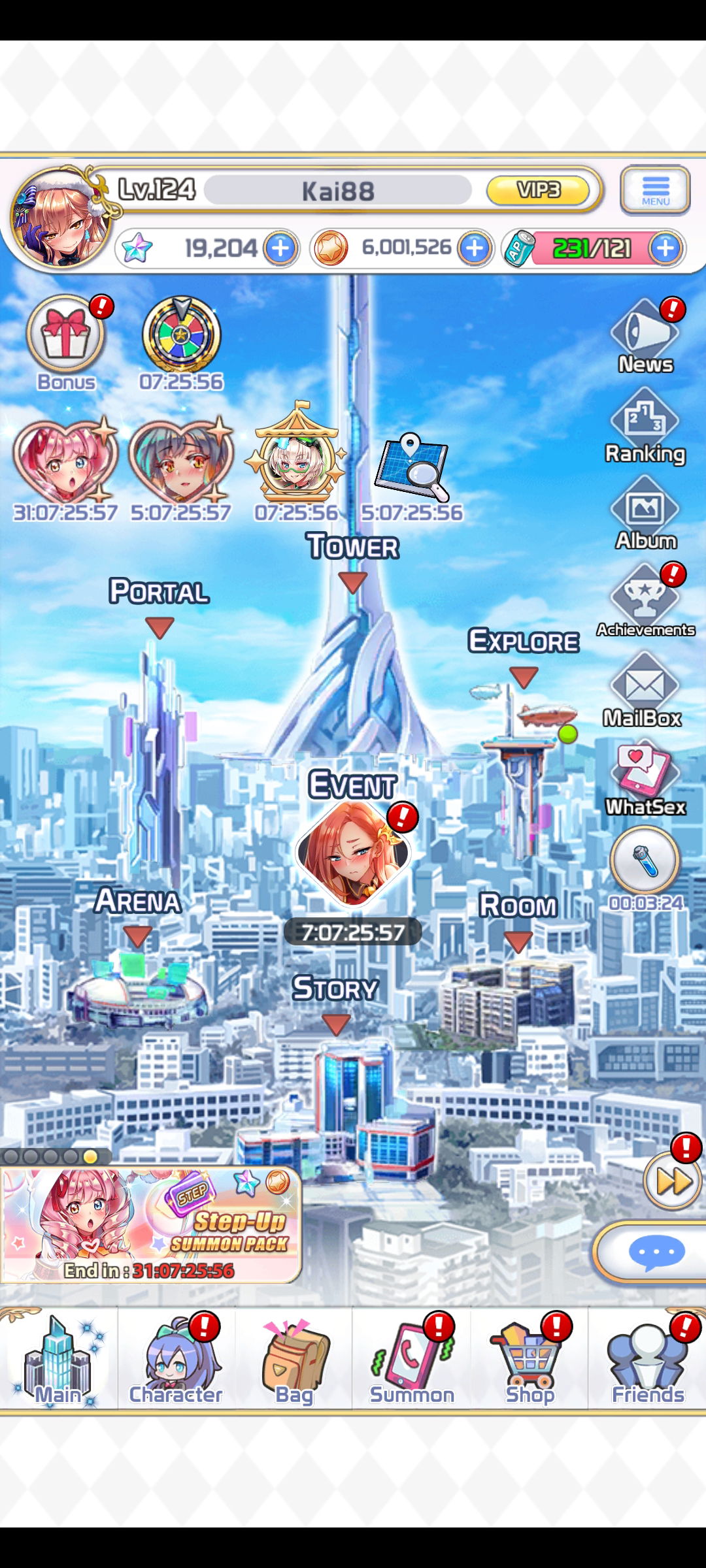
Task: Open Story mode
Action: tap(335, 1004)
